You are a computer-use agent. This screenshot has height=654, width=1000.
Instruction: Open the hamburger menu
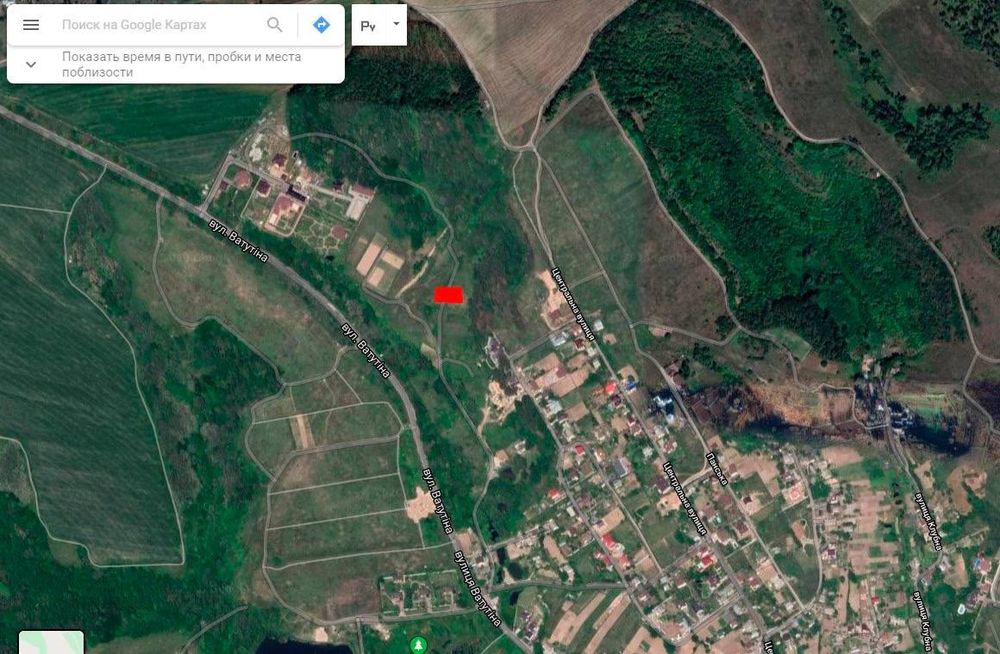[x=31, y=25]
